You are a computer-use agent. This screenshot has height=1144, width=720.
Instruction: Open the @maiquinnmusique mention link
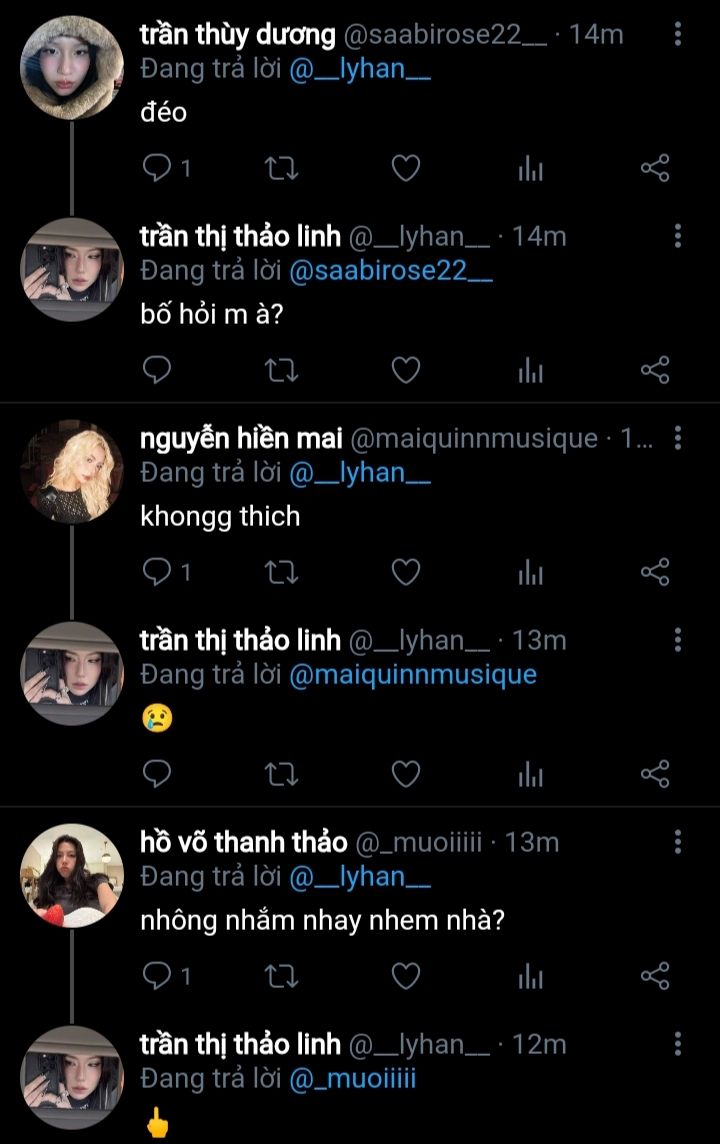[x=413, y=674]
